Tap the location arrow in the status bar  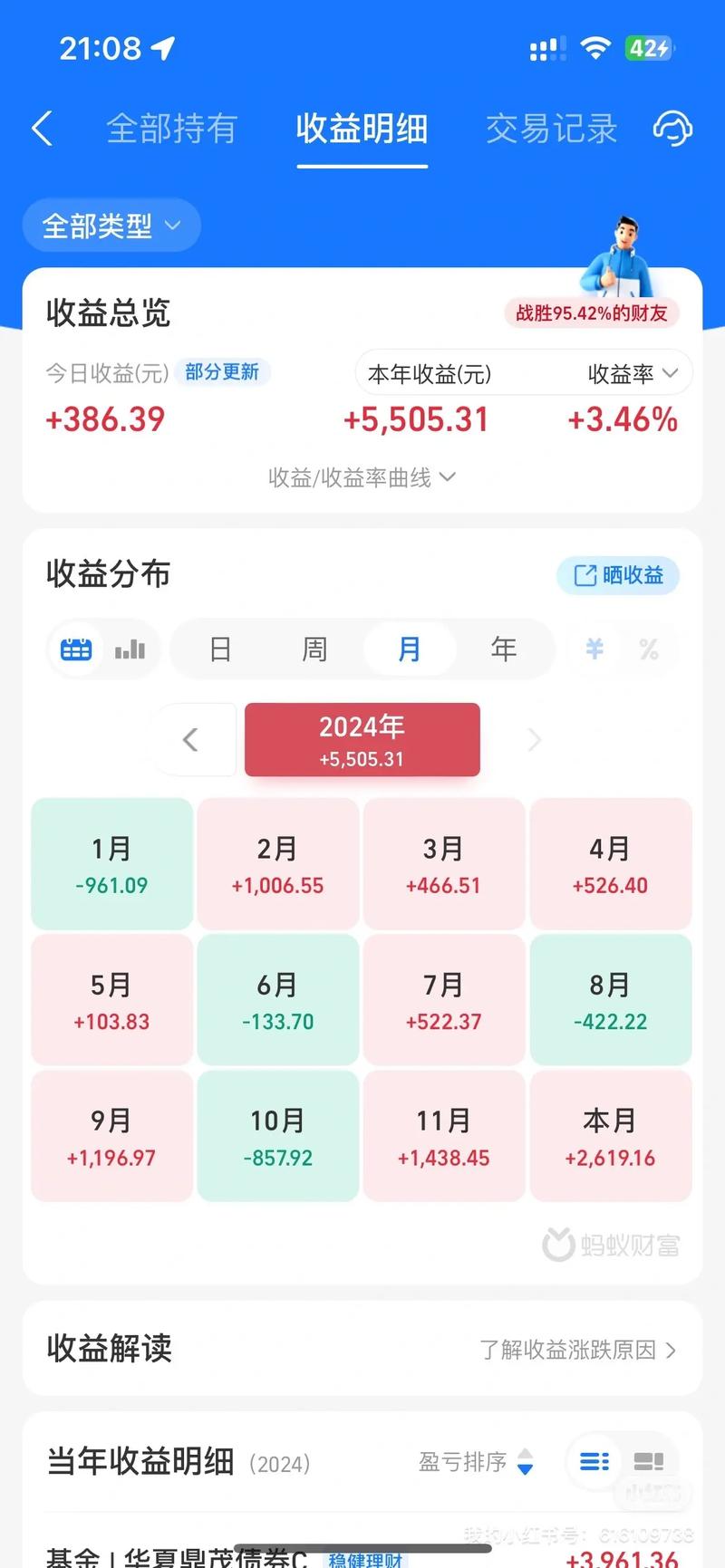(161, 47)
